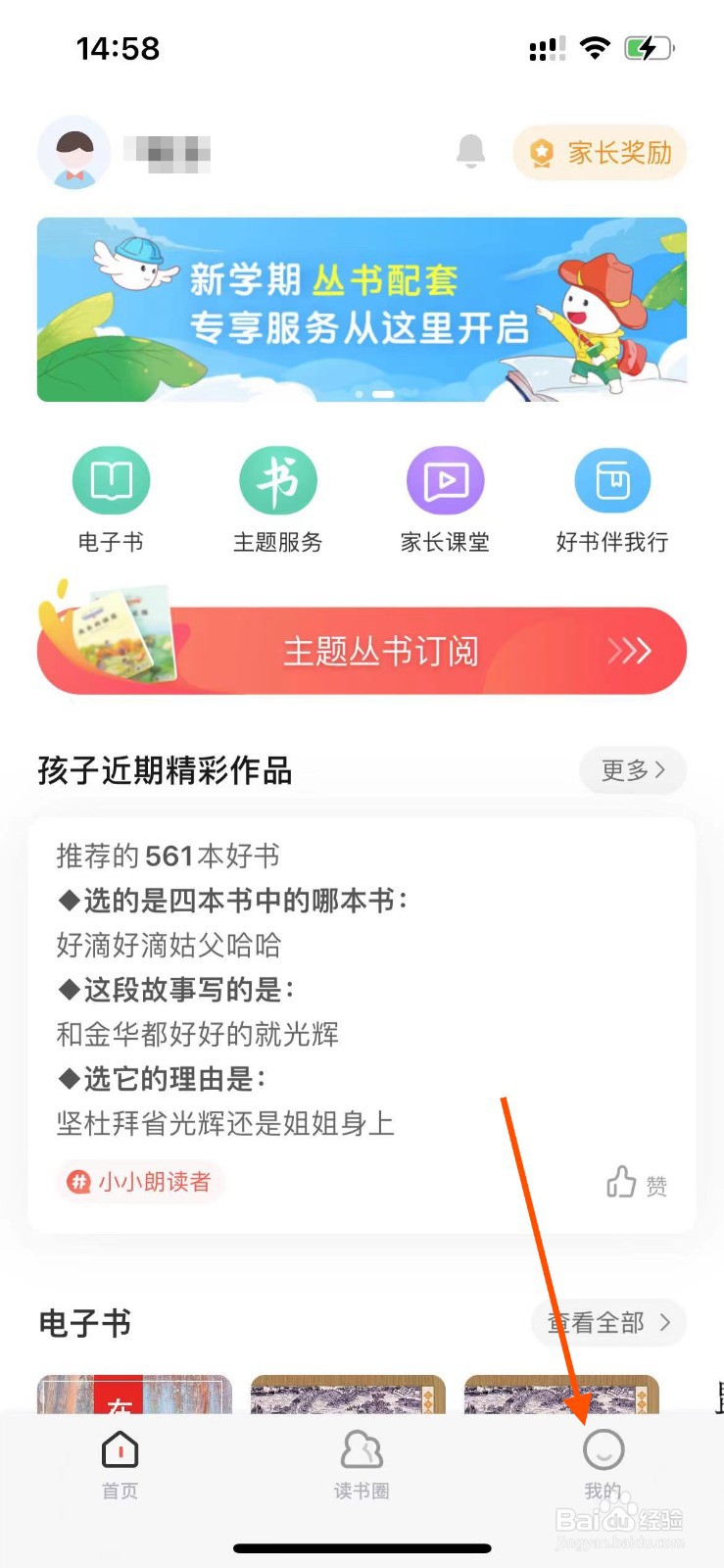Tap the 好书伴我行 icon

pyautogui.click(x=611, y=480)
